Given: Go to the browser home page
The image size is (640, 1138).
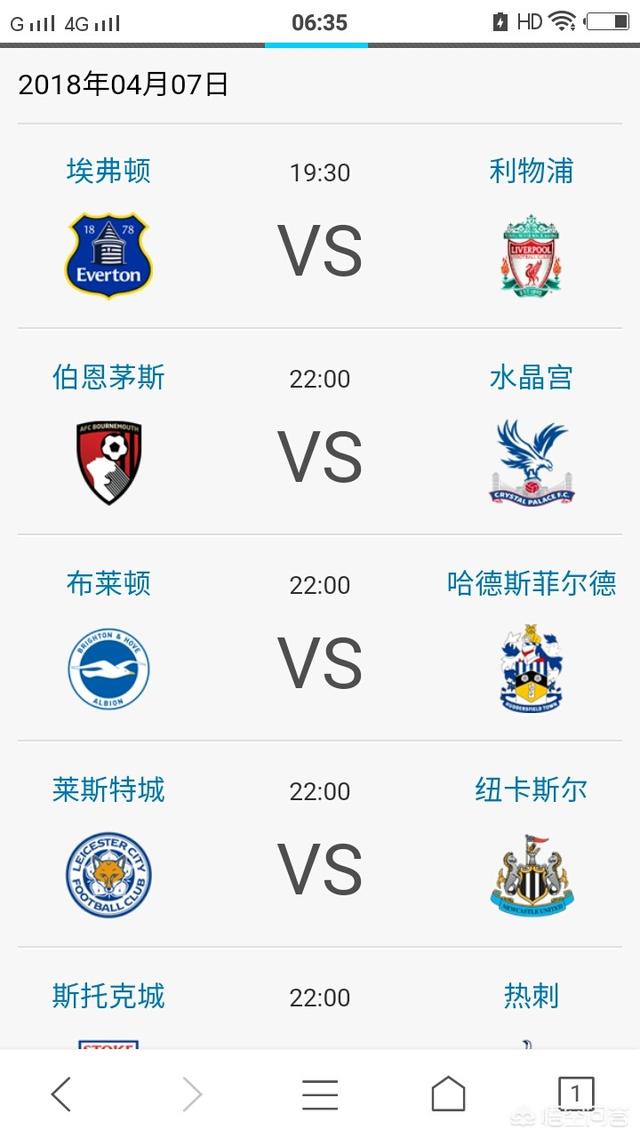Looking at the screenshot, I should click(x=448, y=1094).
